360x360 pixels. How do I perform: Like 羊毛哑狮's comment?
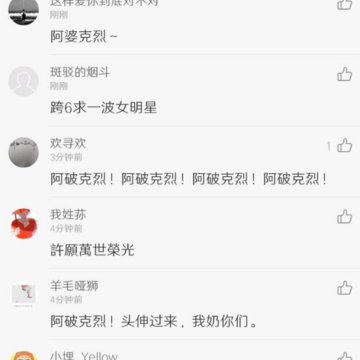coord(344,288)
